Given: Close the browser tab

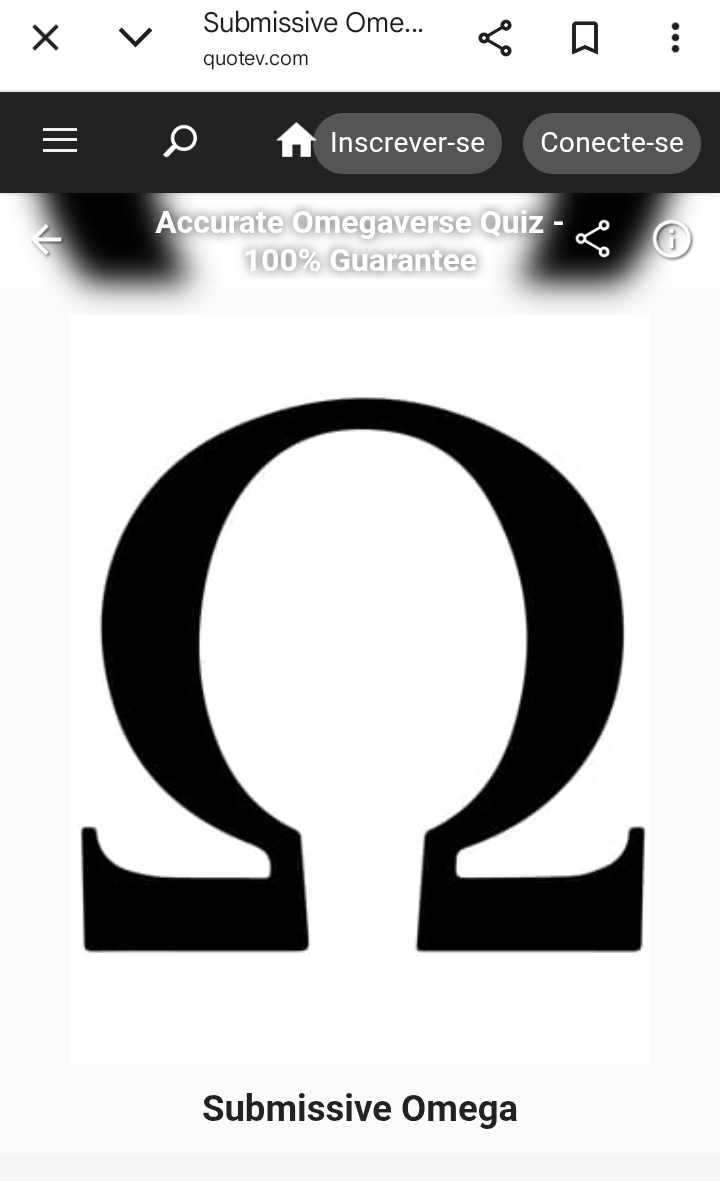Looking at the screenshot, I should [x=46, y=38].
